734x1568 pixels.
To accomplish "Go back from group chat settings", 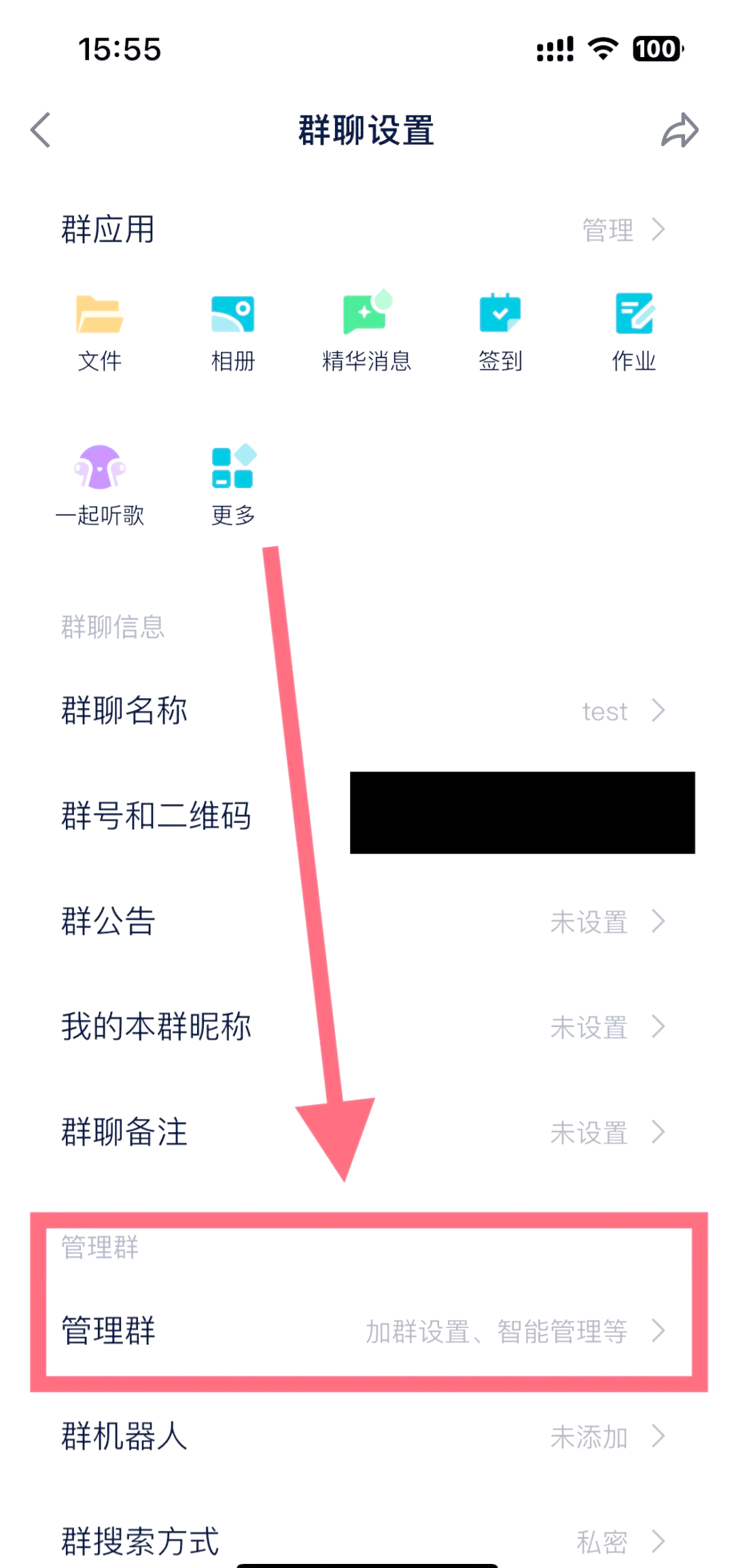I will (41, 130).
